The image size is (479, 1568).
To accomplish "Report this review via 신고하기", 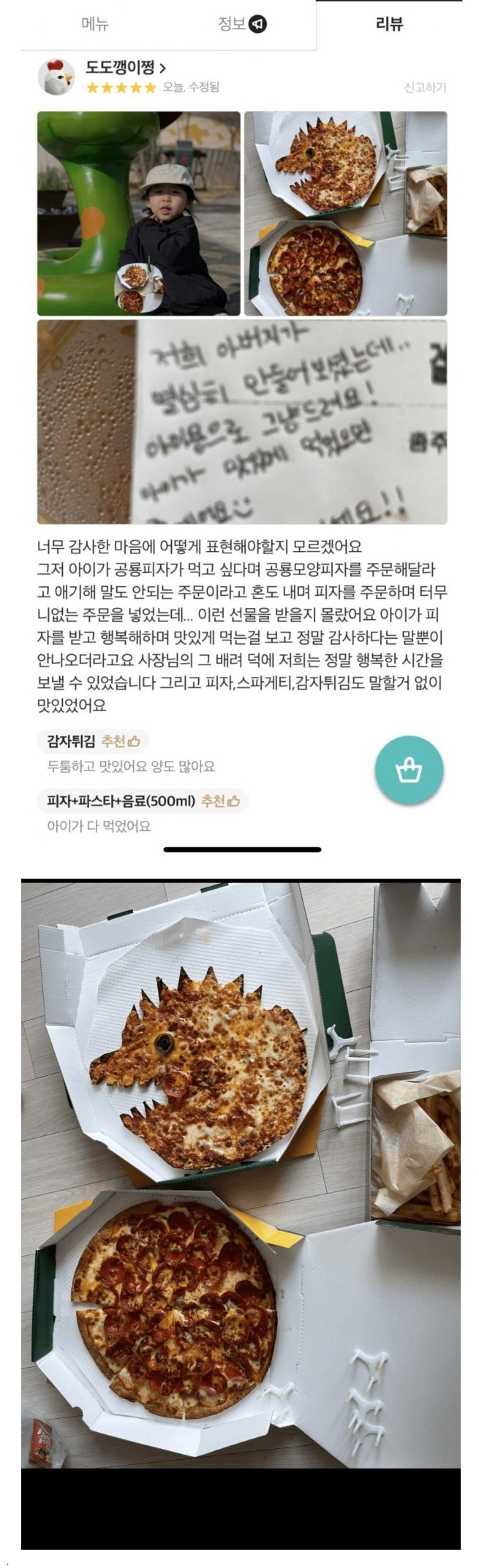I will [x=425, y=87].
